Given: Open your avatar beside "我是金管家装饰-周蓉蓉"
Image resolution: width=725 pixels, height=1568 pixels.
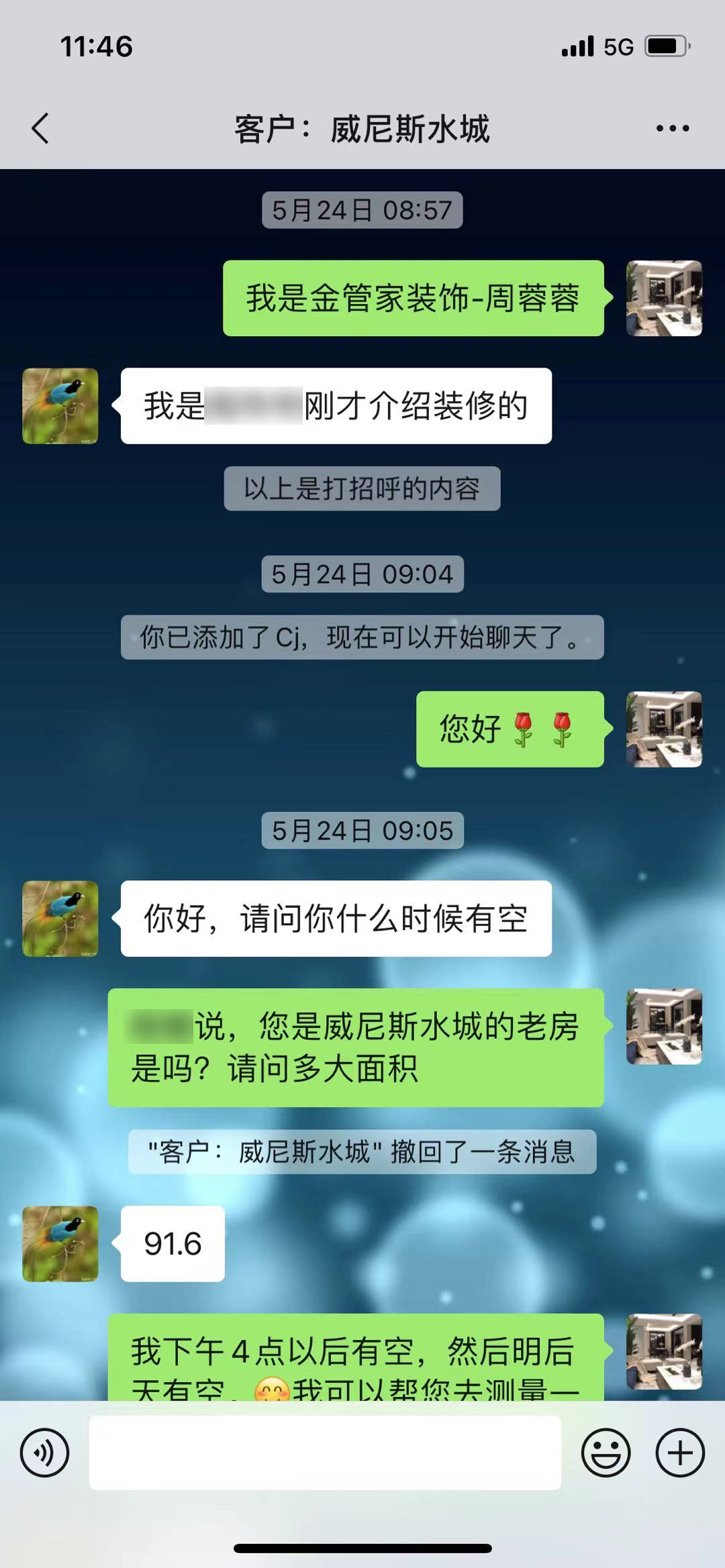Looking at the screenshot, I should 664,298.
